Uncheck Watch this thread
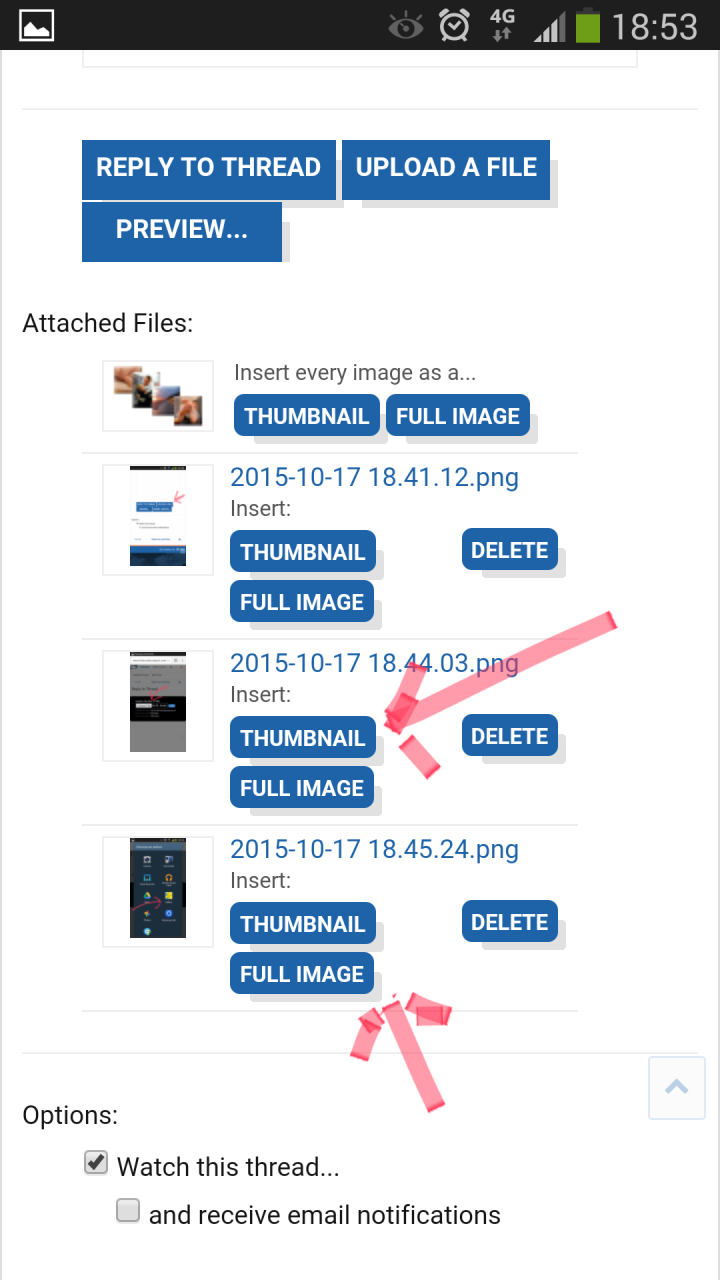720x1280 pixels. tap(97, 1163)
